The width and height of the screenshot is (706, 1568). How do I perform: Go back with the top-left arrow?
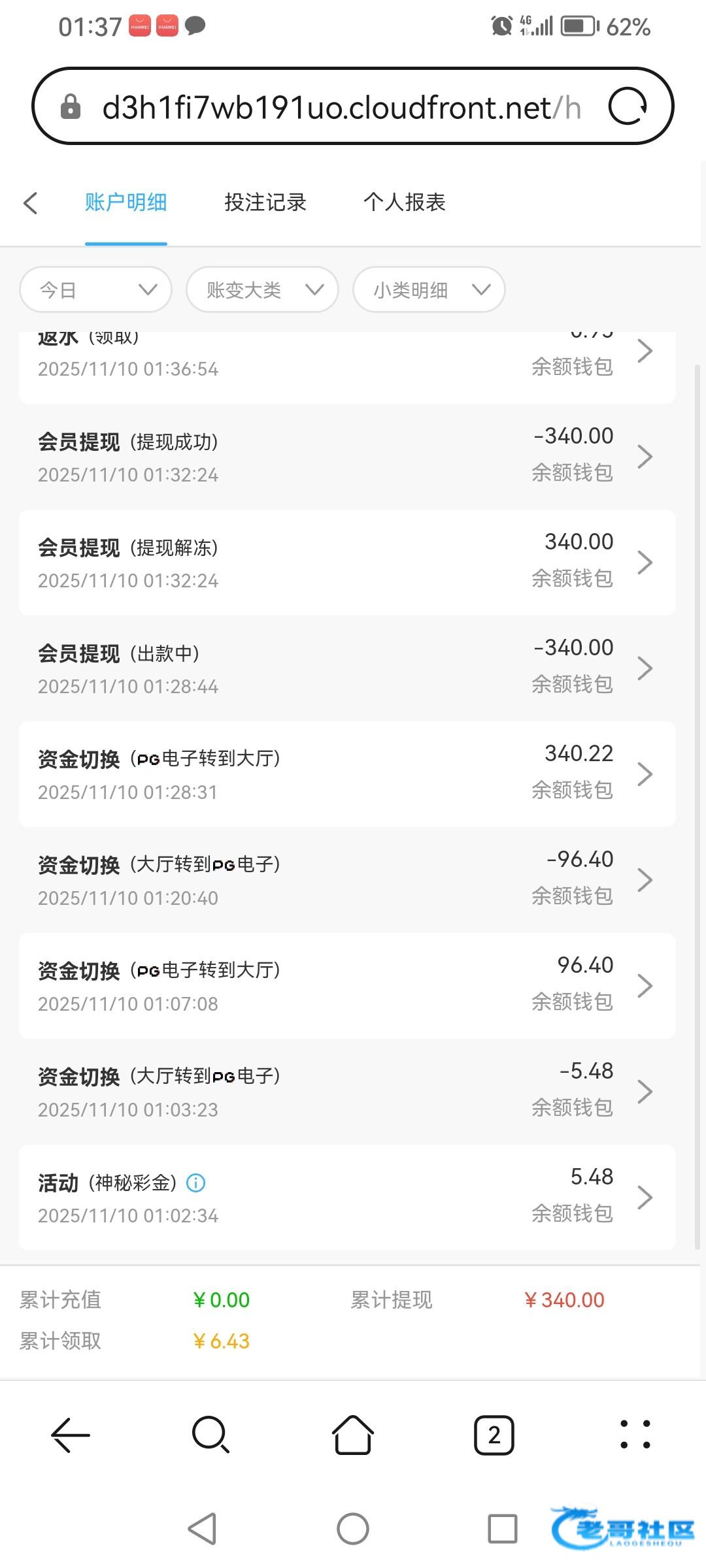point(31,203)
